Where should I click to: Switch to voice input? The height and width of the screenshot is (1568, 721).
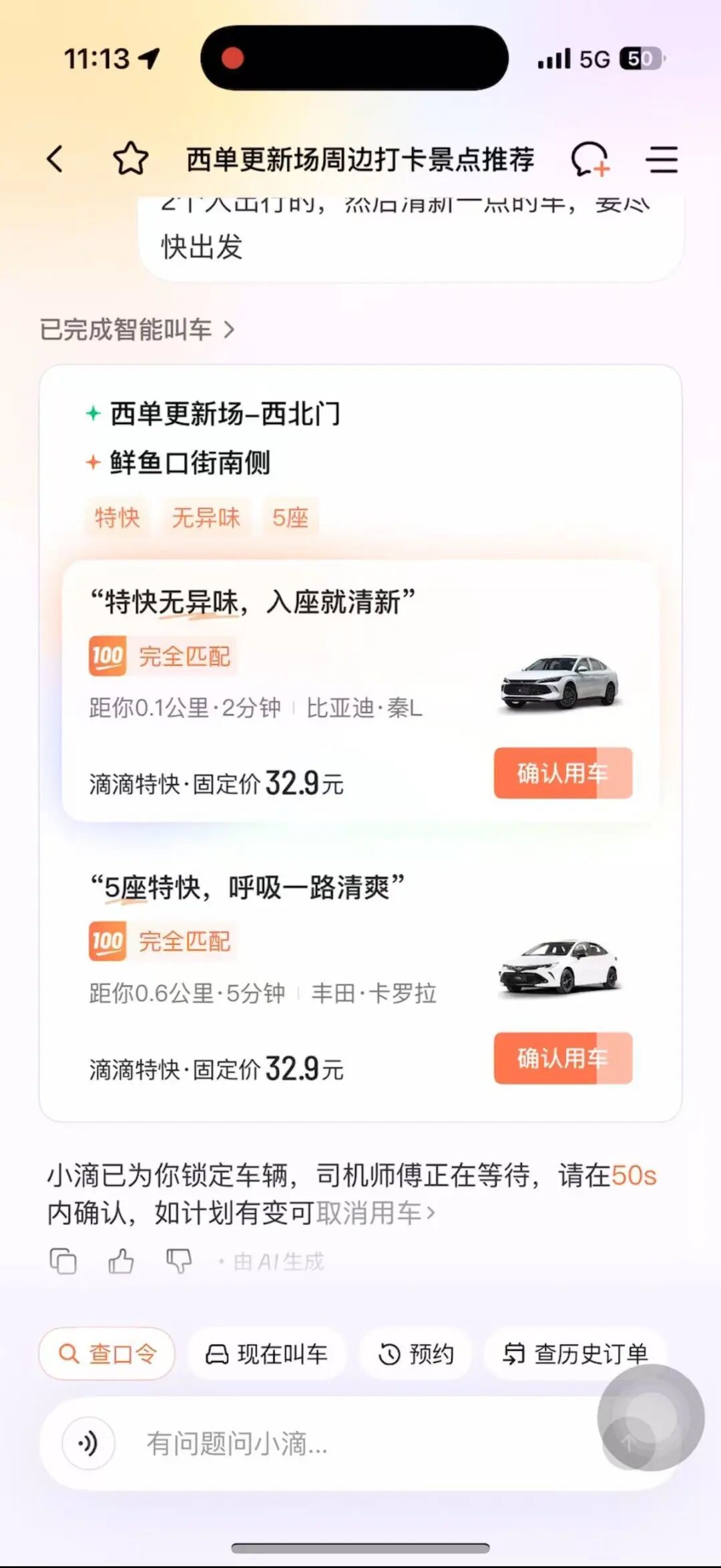pyautogui.click(x=88, y=1443)
